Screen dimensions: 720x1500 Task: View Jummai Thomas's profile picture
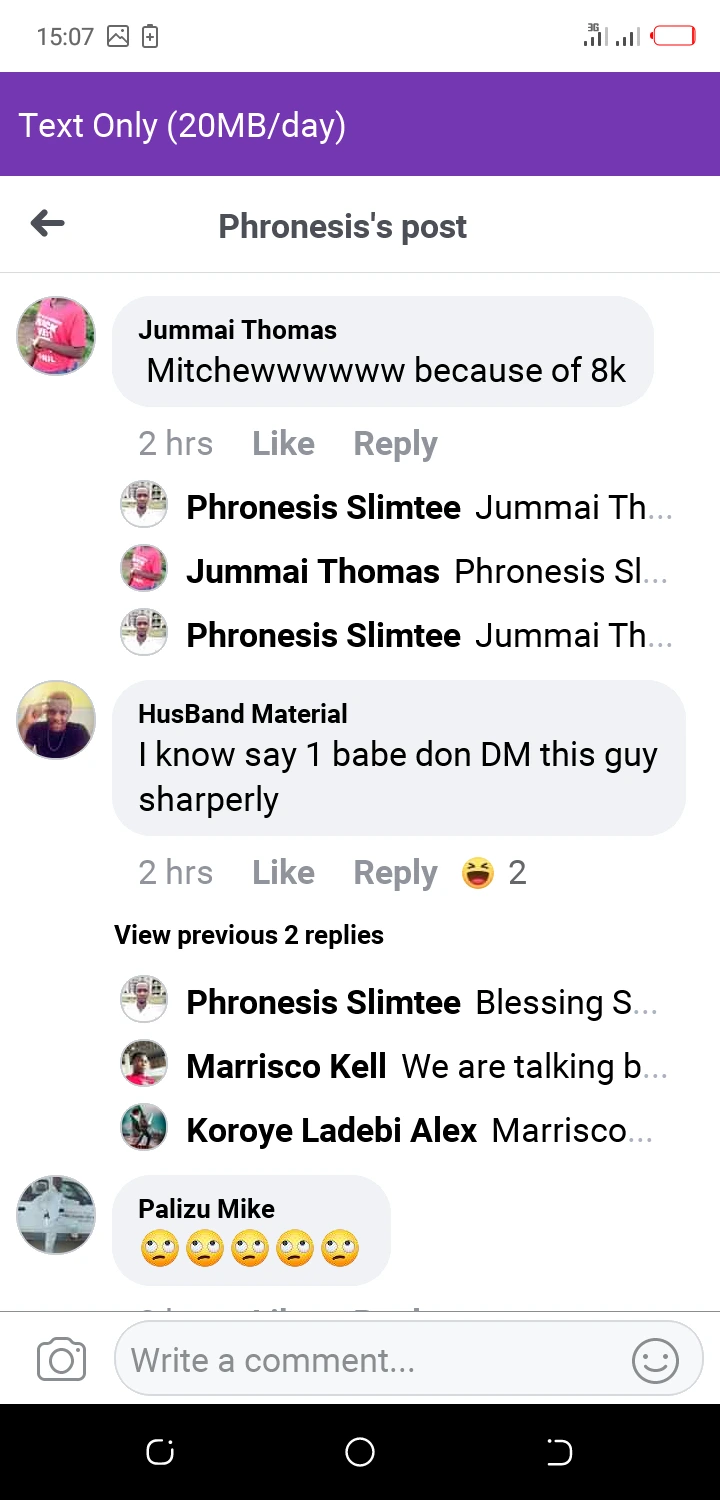click(x=56, y=335)
